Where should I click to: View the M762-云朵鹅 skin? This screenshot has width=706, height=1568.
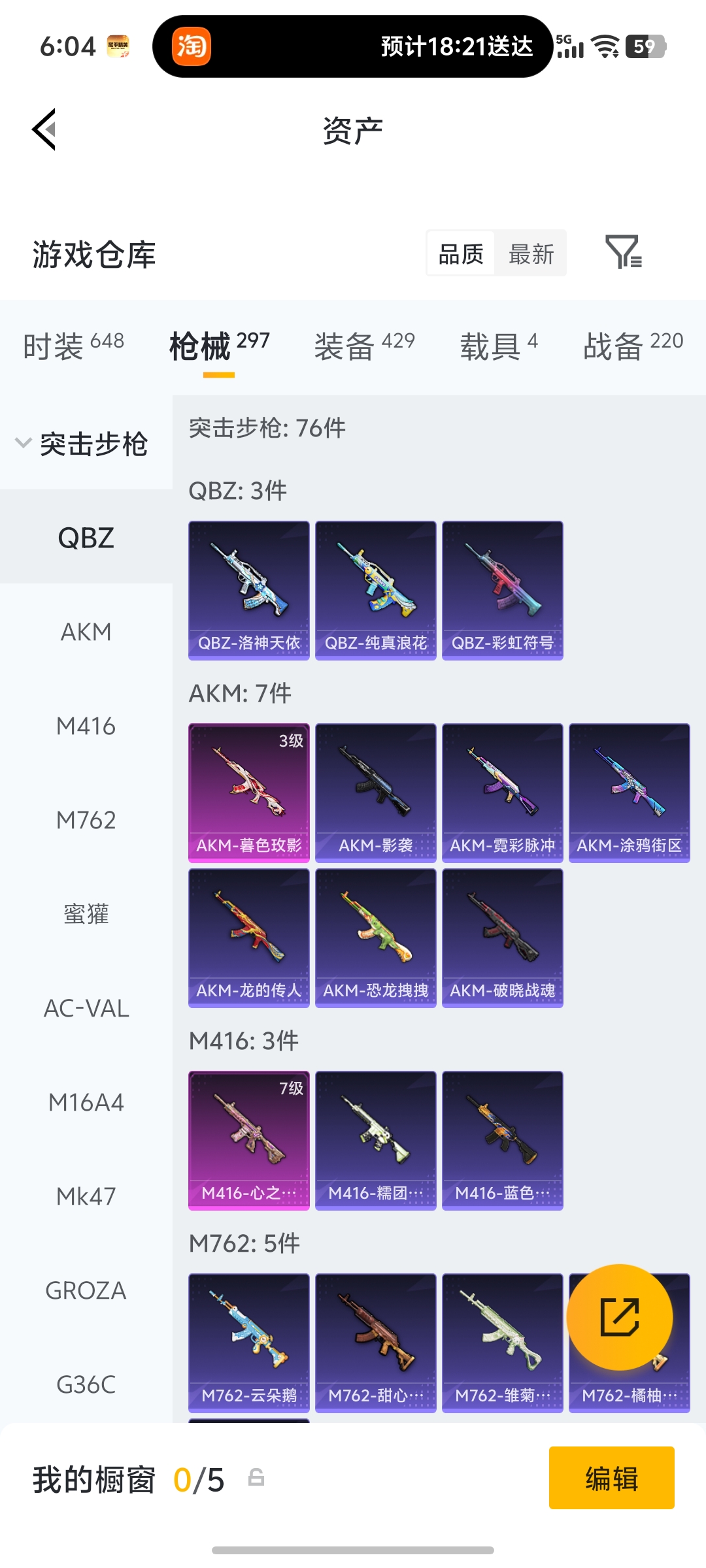[x=249, y=1343]
